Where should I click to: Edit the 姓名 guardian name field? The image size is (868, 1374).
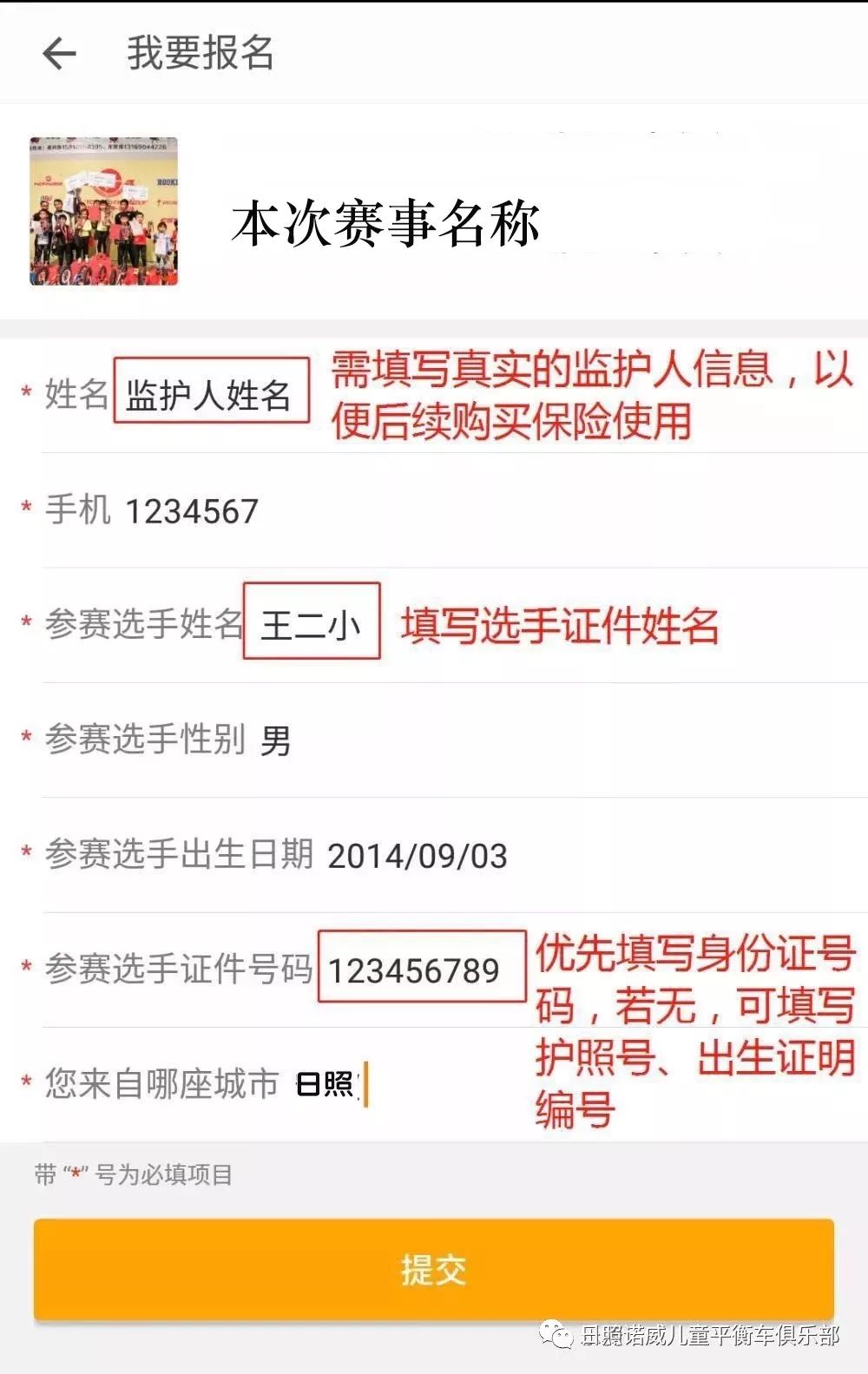(x=211, y=396)
